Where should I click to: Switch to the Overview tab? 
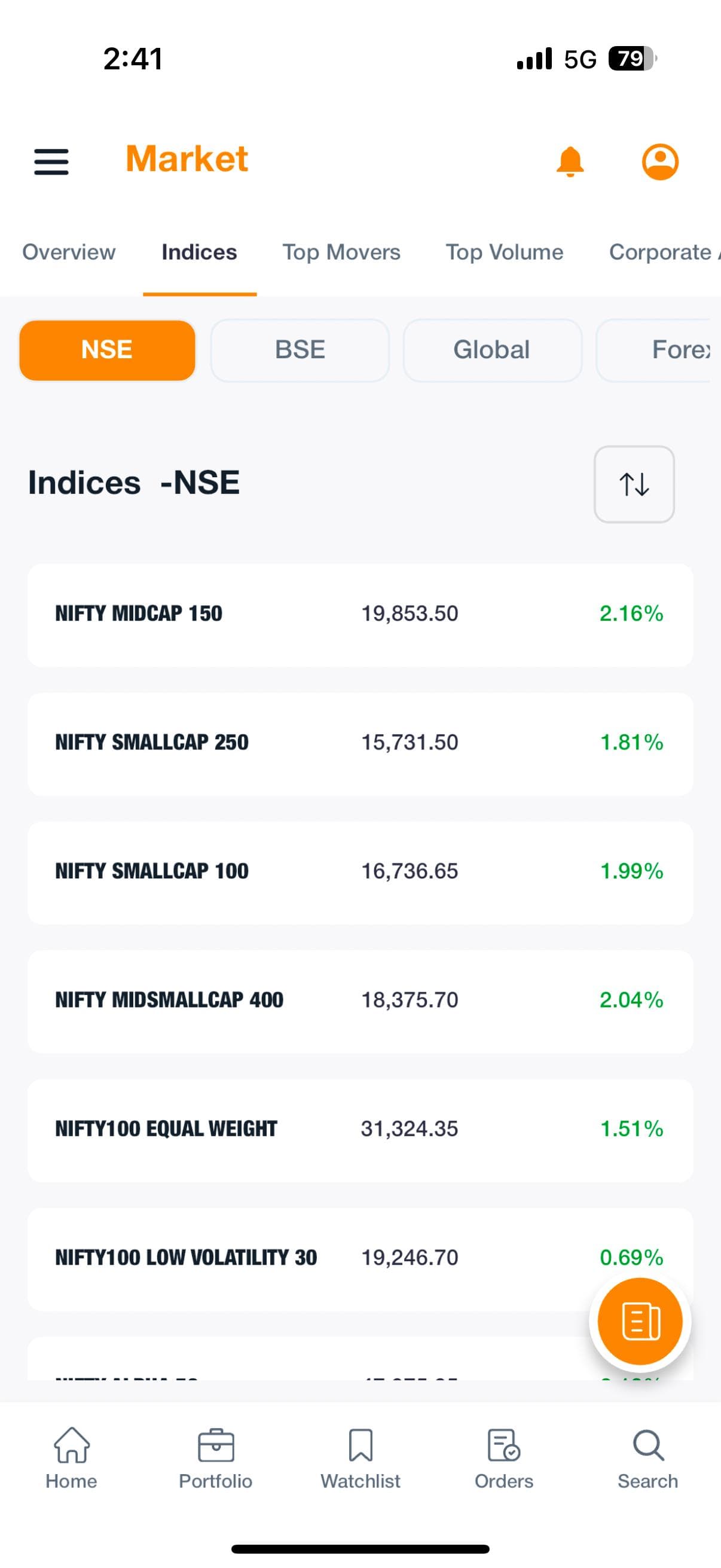(x=68, y=252)
